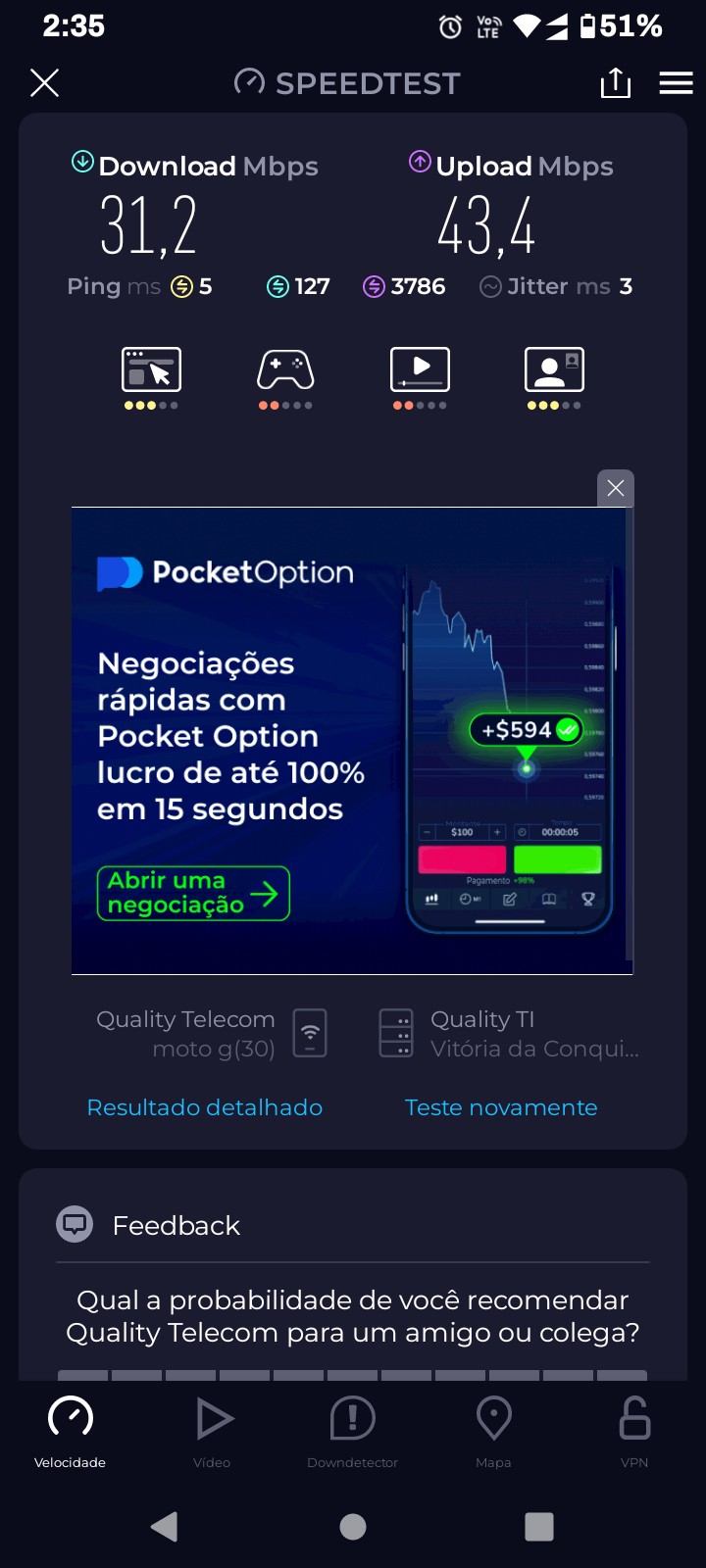Close the Speedtest results screen

tap(45, 83)
